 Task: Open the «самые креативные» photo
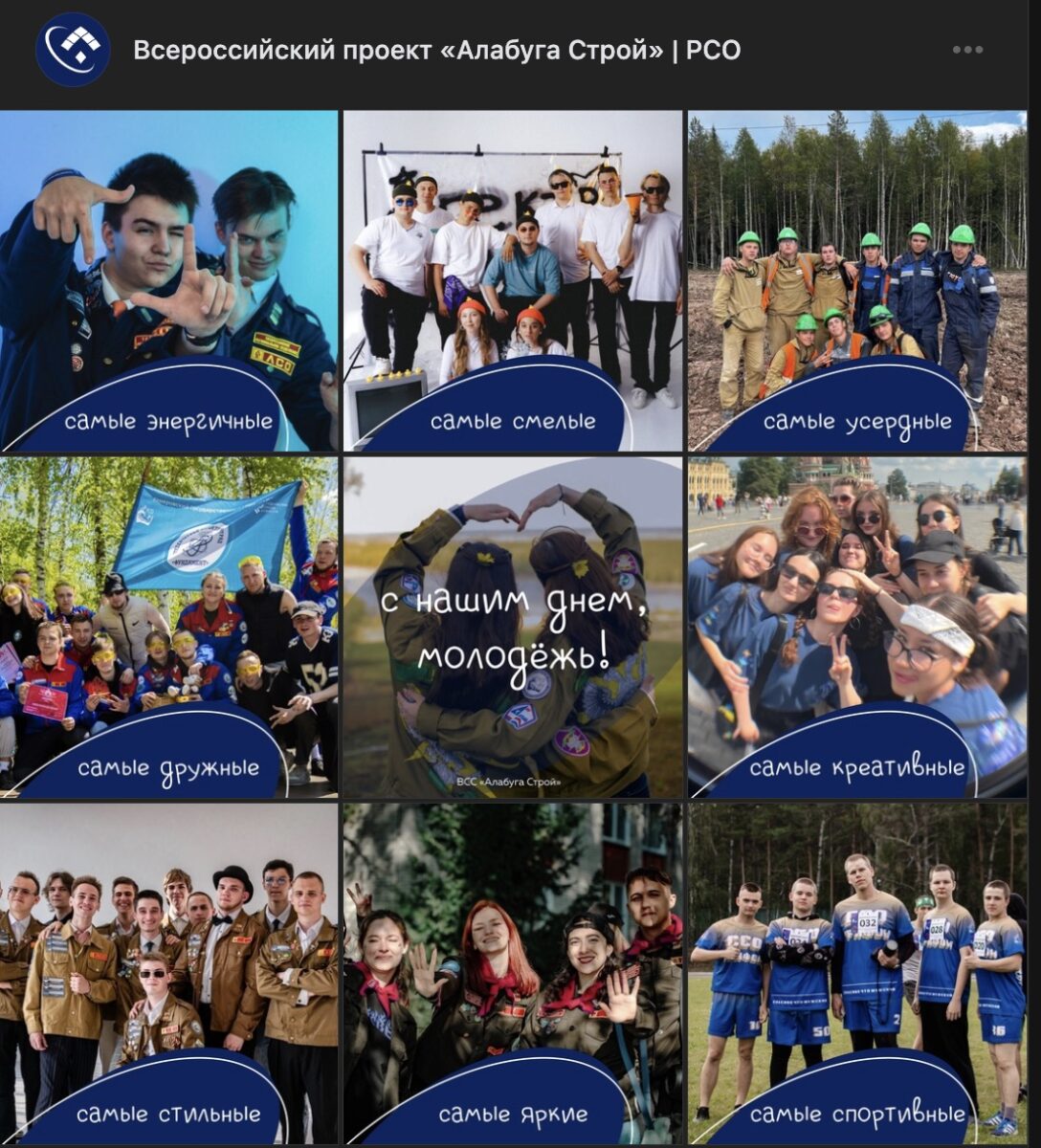857,627
